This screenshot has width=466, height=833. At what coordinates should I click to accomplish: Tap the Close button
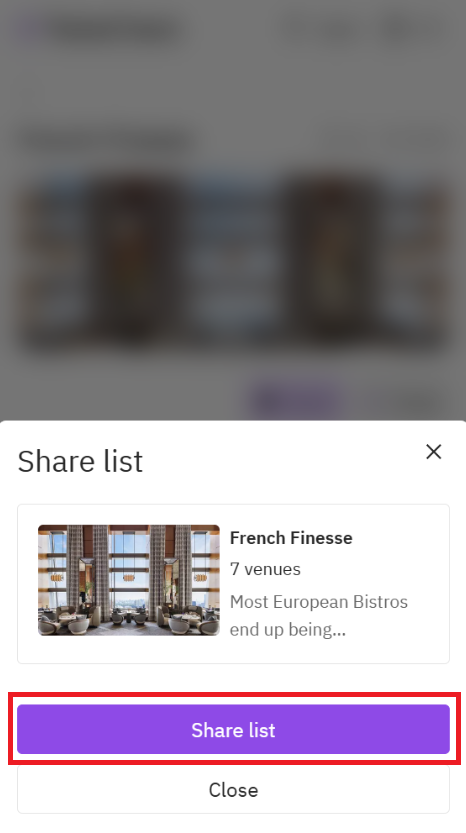(x=233, y=789)
